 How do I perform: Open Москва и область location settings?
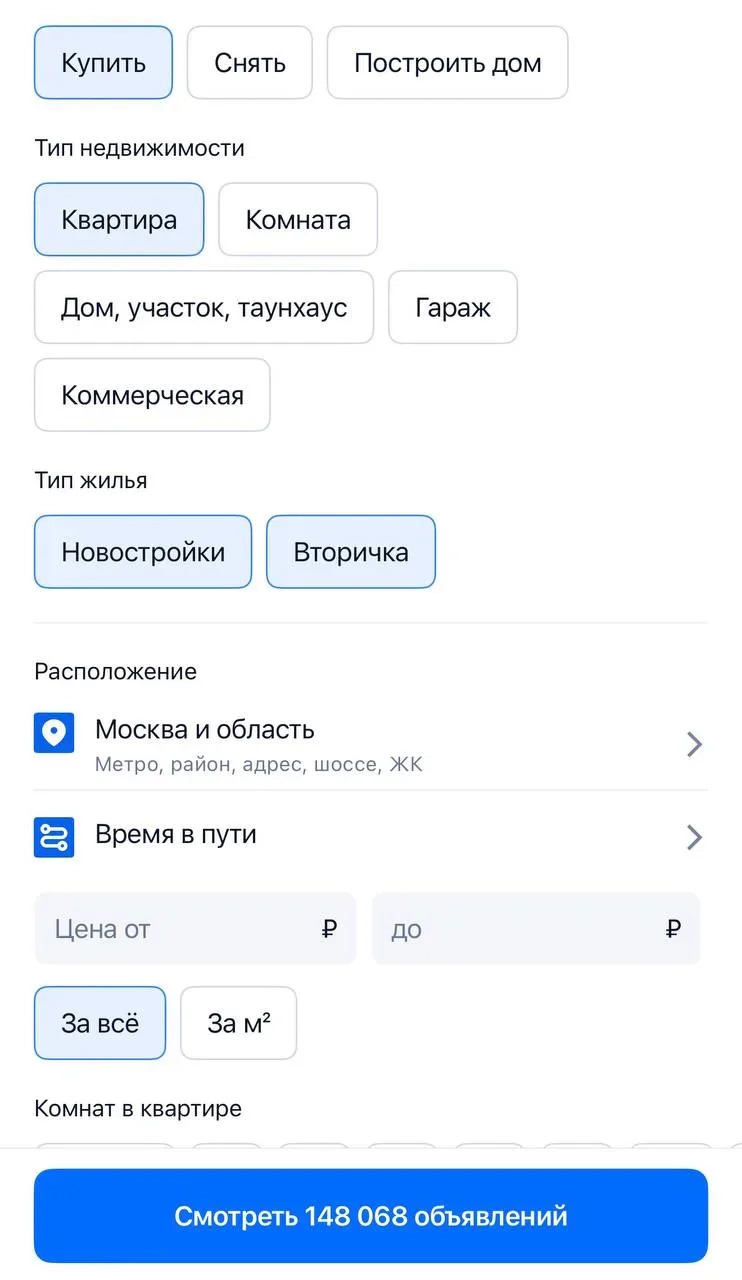[x=370, y=744]
